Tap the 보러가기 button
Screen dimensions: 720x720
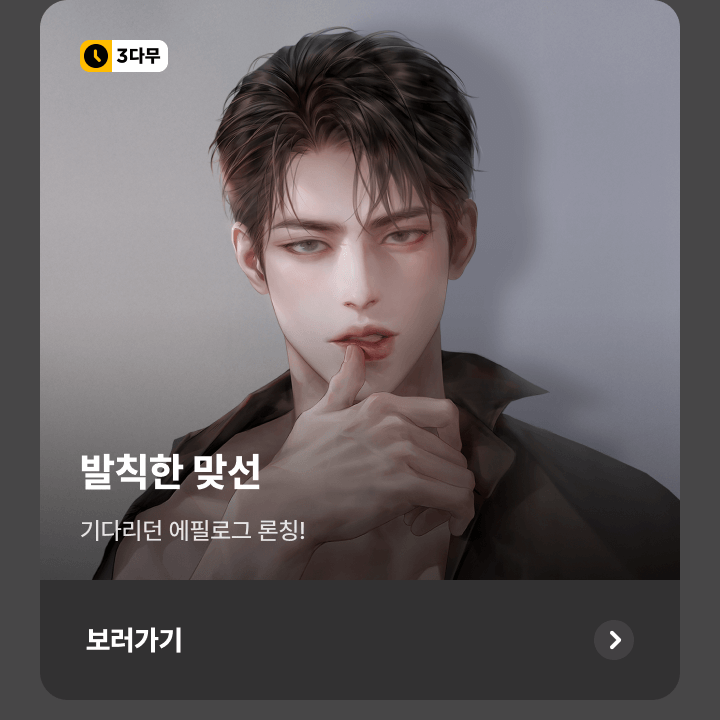(360, 640)
